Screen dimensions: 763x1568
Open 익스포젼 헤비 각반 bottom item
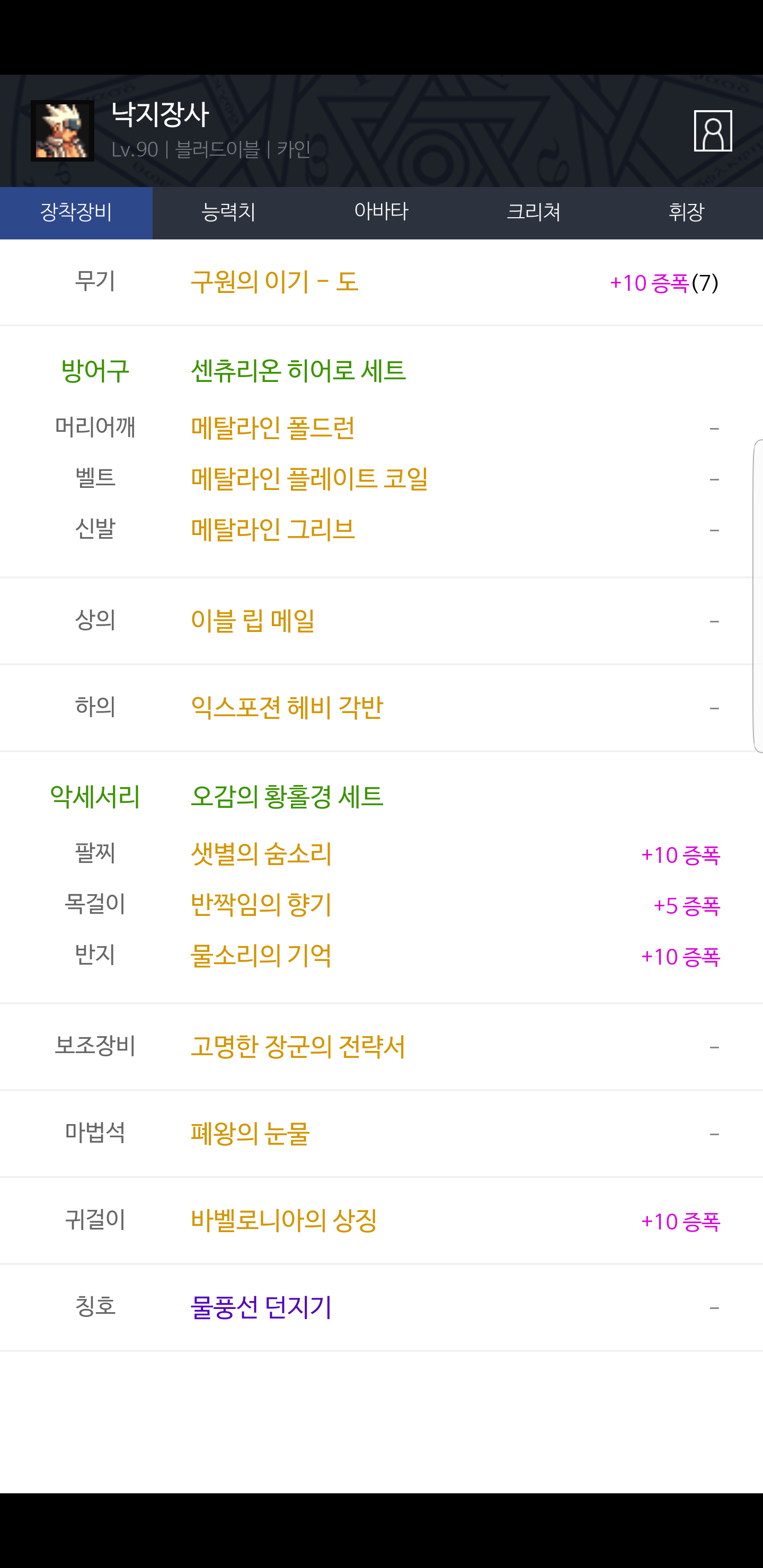[x=381, y=708]
